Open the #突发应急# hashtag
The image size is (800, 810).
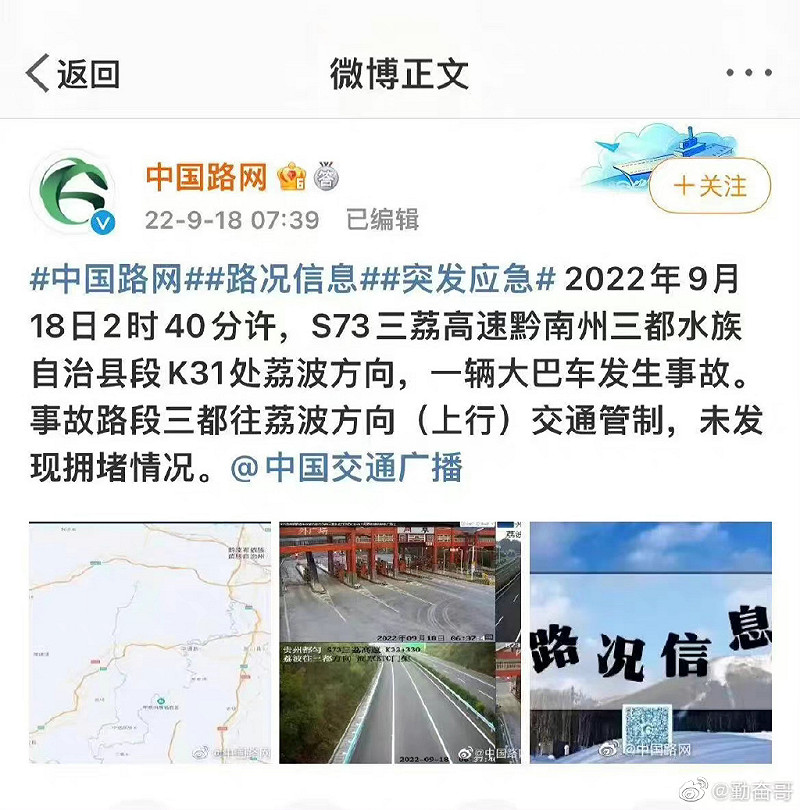tap(460, 277)
